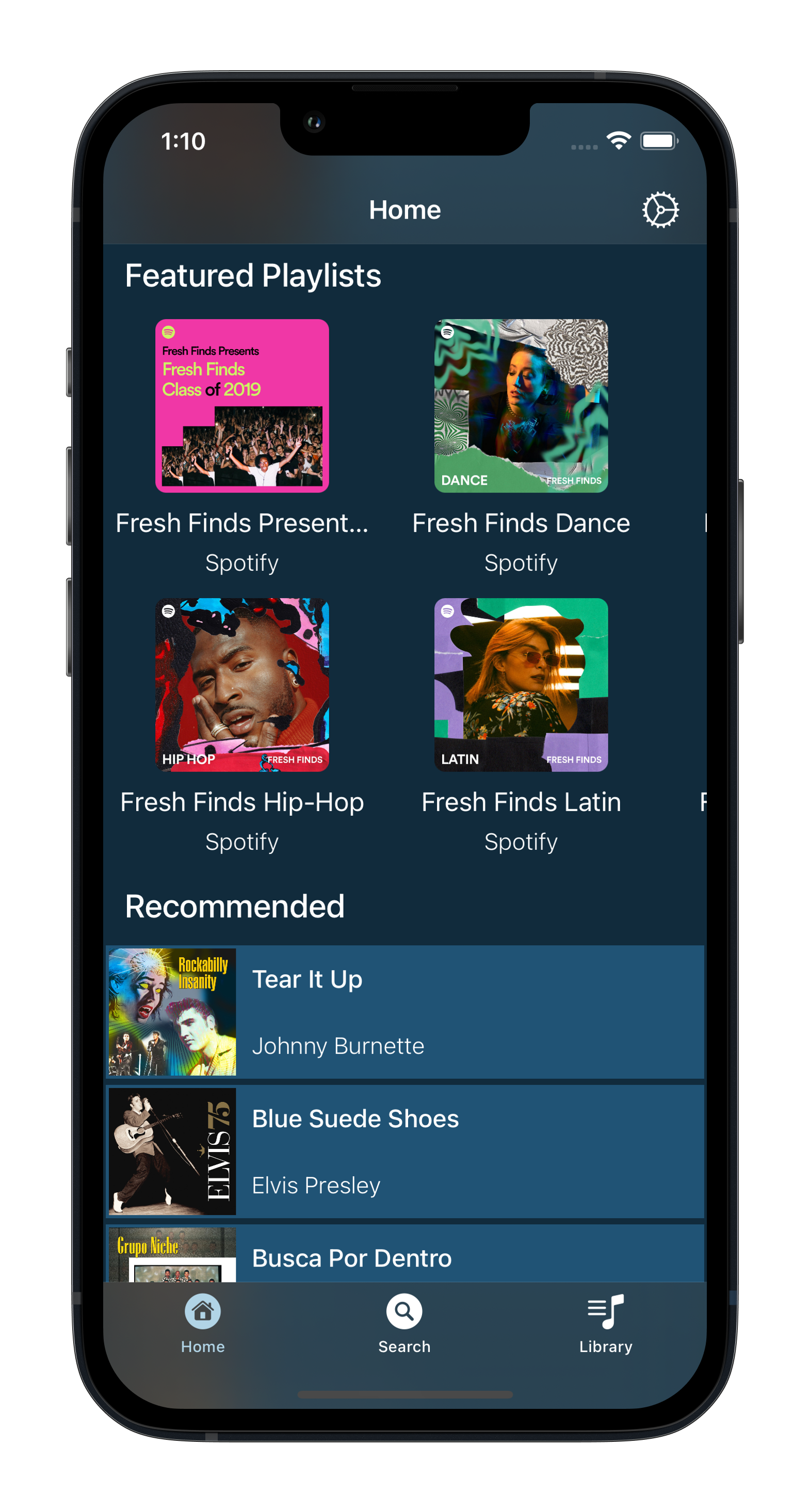The height and width of the screenshot is (1512, 810).
Task: Tap the Busca Por Dentro track row
Action: pyautogui.click(x=404, y=1253)
